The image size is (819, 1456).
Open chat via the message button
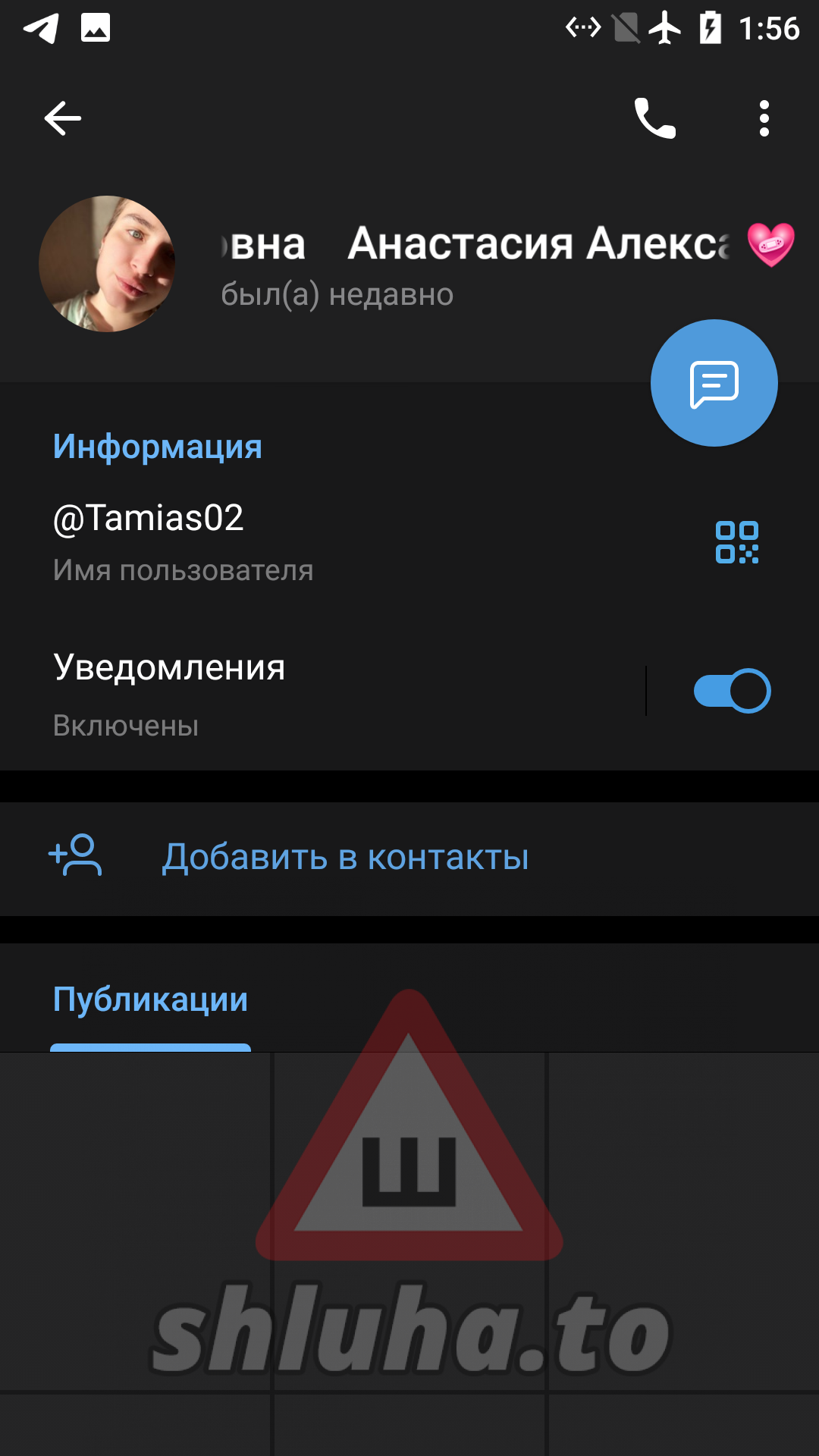click(x=714, y=383)
